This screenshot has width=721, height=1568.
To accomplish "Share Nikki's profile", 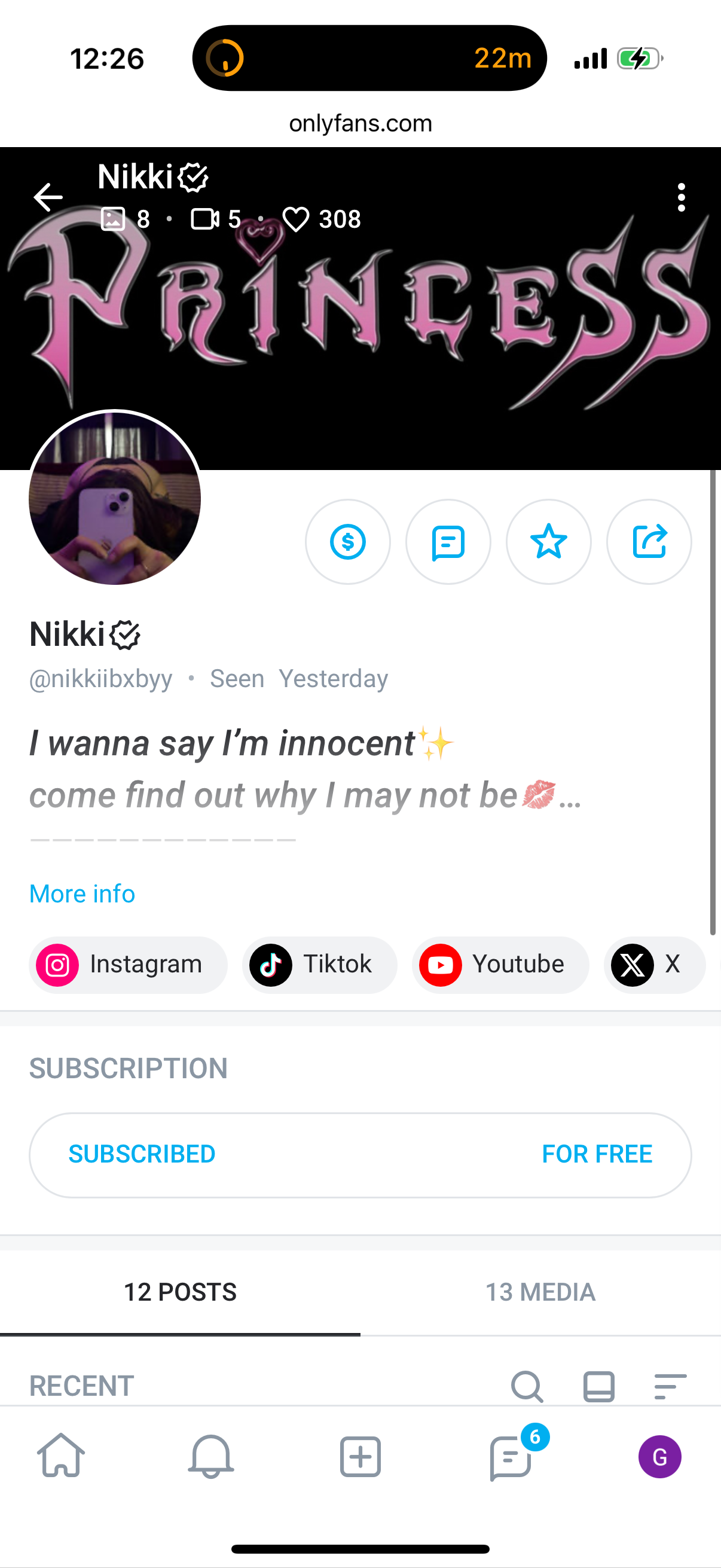I will point(649,542).
